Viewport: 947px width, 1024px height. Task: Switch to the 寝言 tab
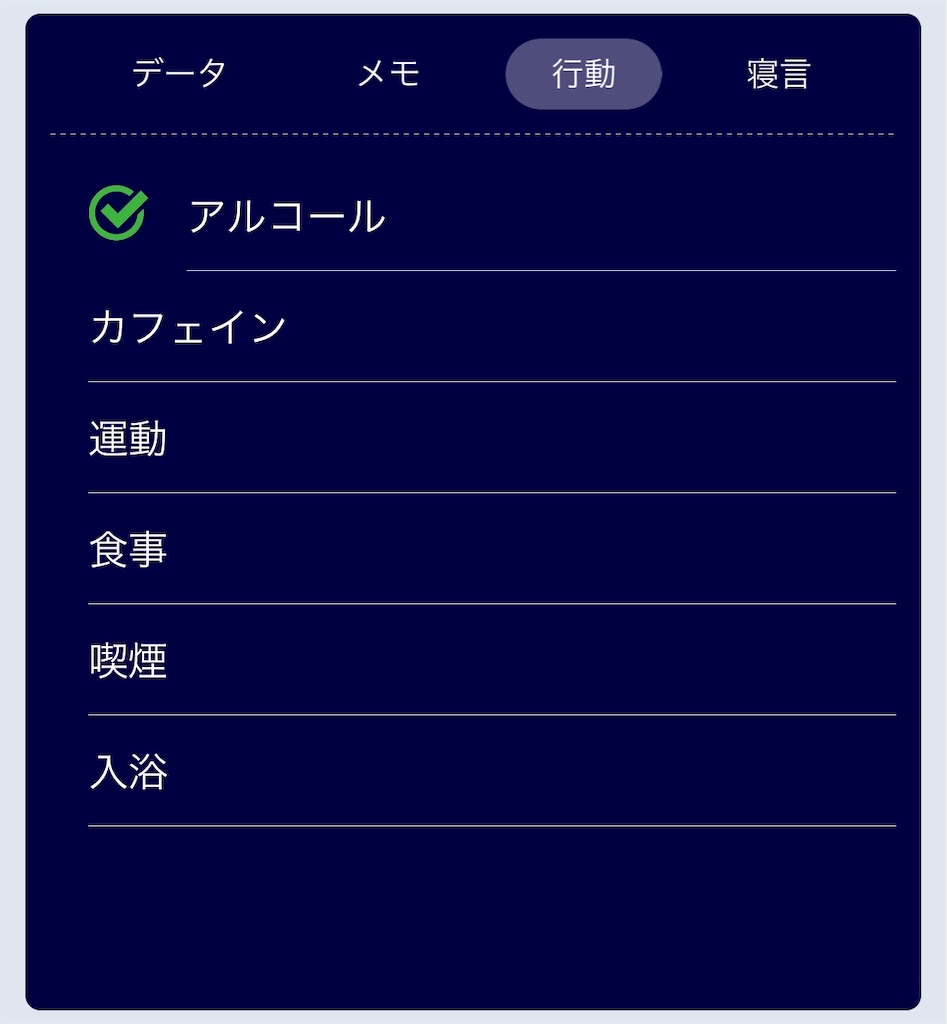[x=777, y=72]
